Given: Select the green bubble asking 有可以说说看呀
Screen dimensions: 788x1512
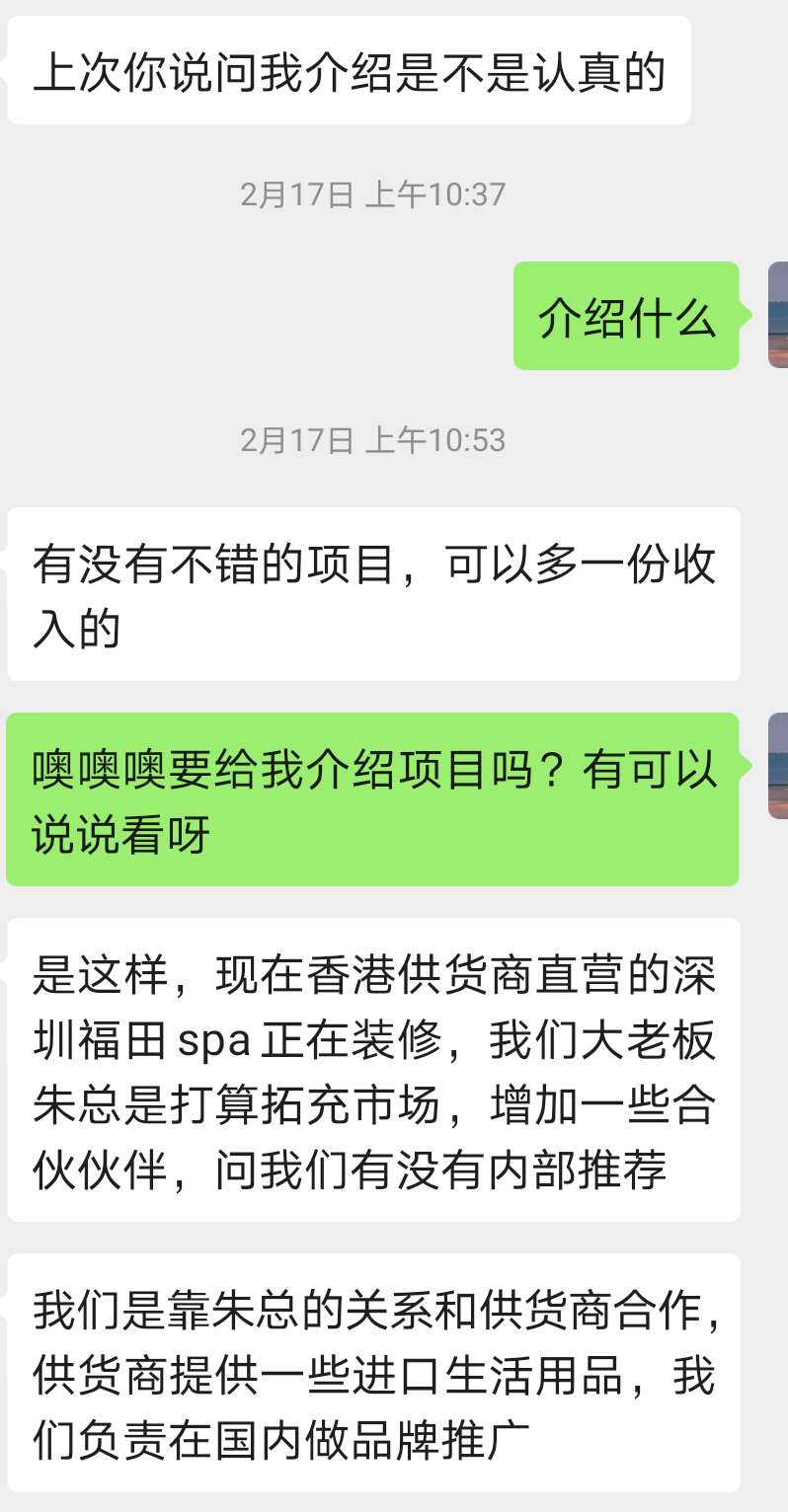Looking at the screenshot, I should (370, 799).
